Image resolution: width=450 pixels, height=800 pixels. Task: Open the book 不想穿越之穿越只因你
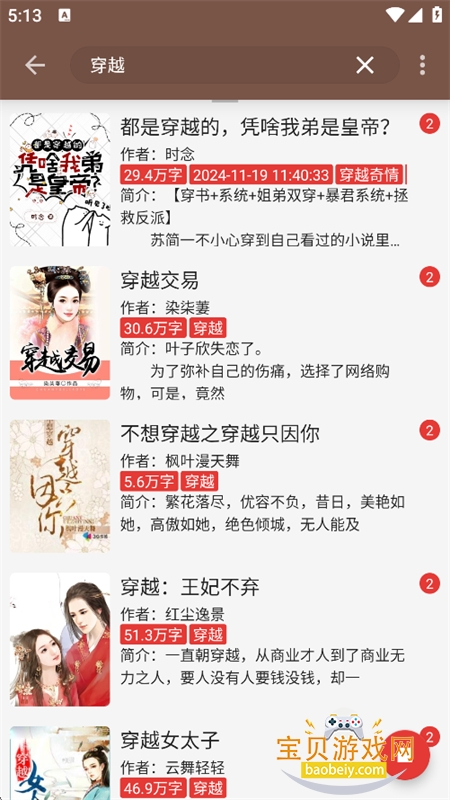(225, 486)
